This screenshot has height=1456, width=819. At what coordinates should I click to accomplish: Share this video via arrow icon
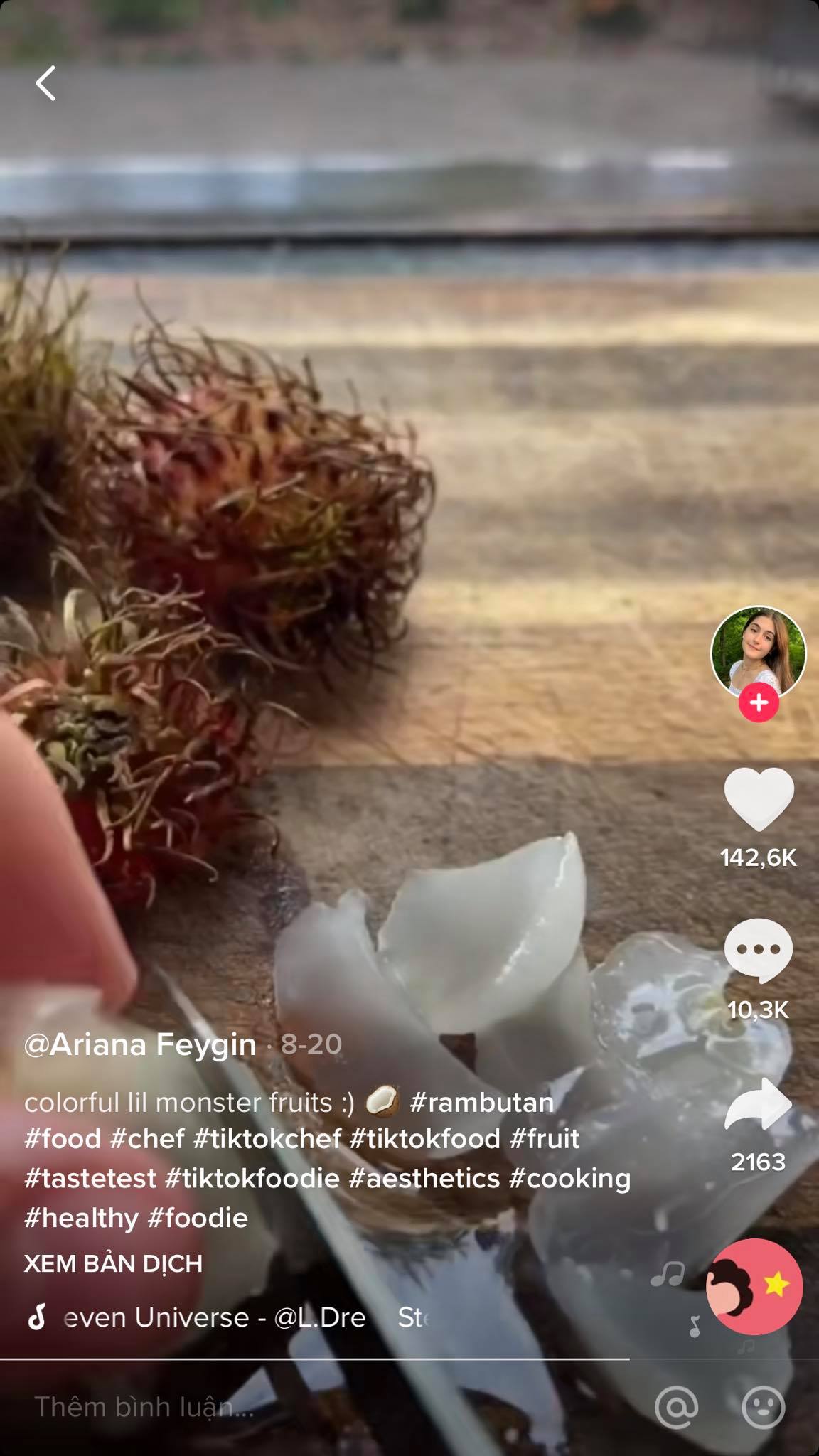point(759,1104)
